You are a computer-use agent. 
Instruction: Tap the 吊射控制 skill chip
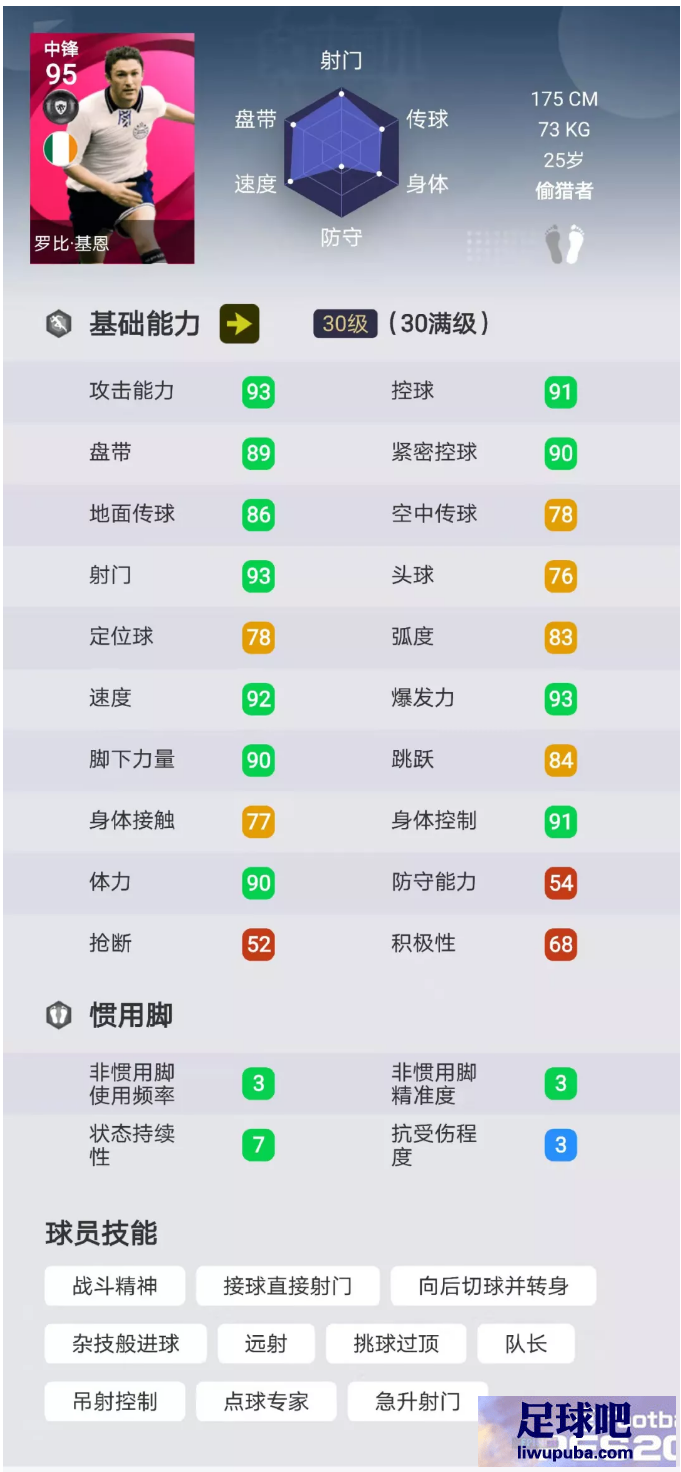click(115, 1402)
